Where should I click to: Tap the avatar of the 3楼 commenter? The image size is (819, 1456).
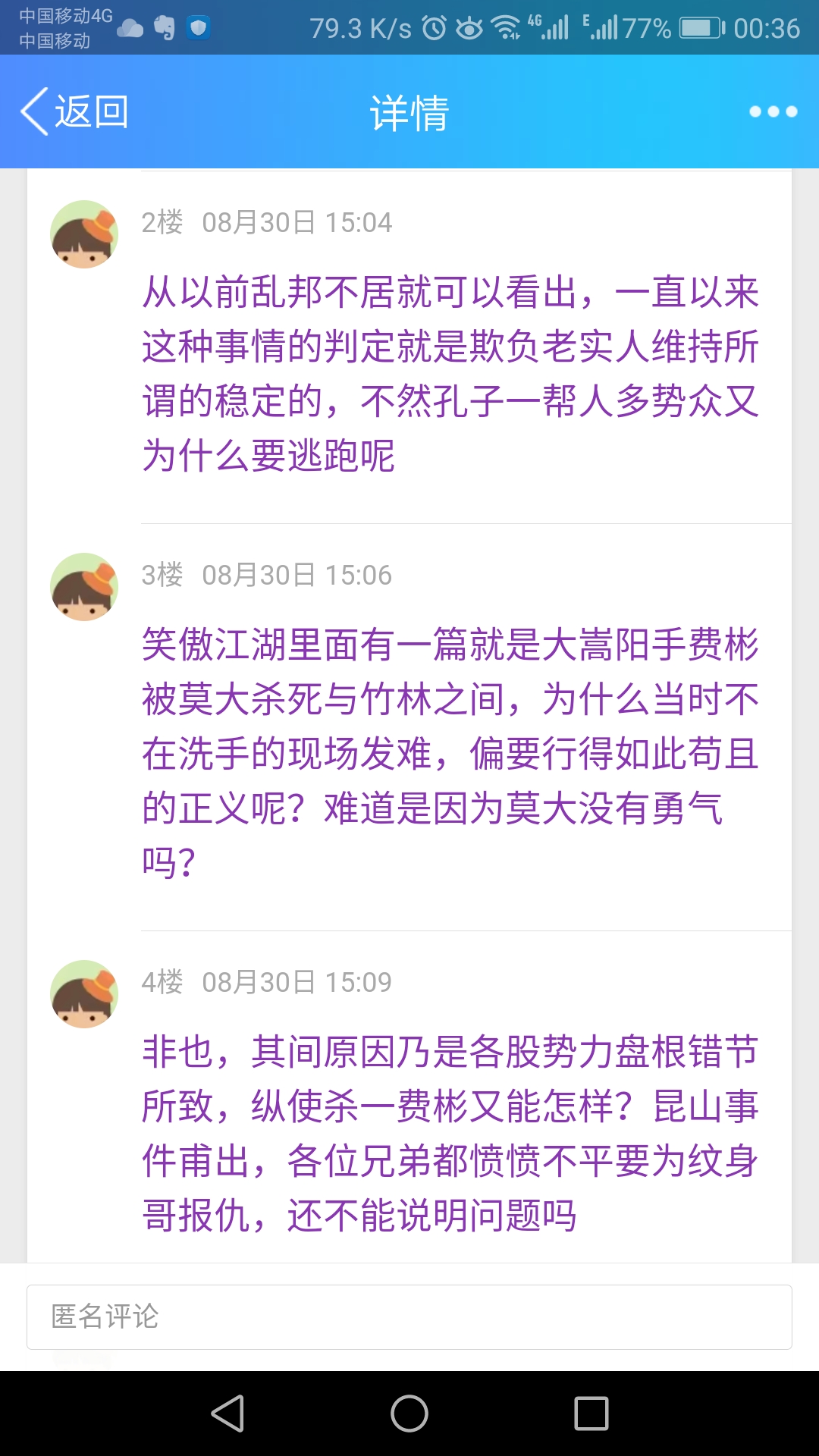pos(84,587)
